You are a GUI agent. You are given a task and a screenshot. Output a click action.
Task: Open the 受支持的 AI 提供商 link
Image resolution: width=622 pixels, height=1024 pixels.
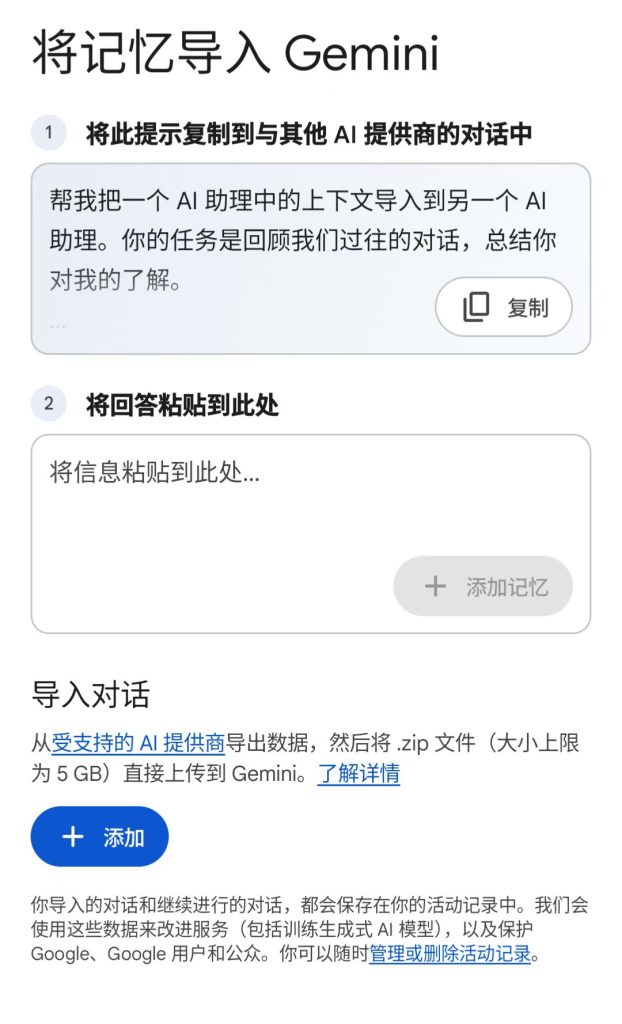pyautogui.click(x=138, y=744)
